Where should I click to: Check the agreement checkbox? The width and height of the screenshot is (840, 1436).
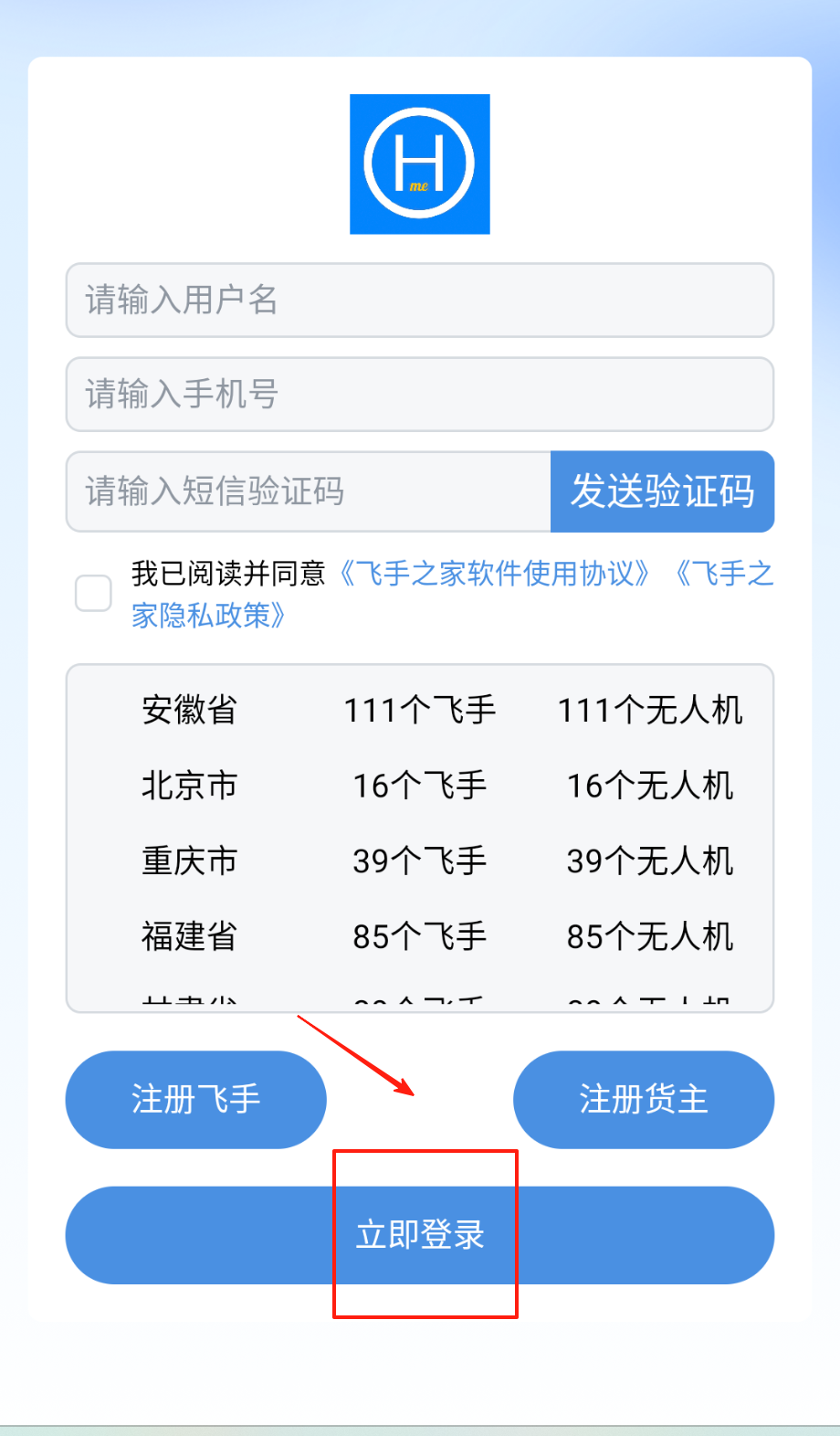click(93, 593)
